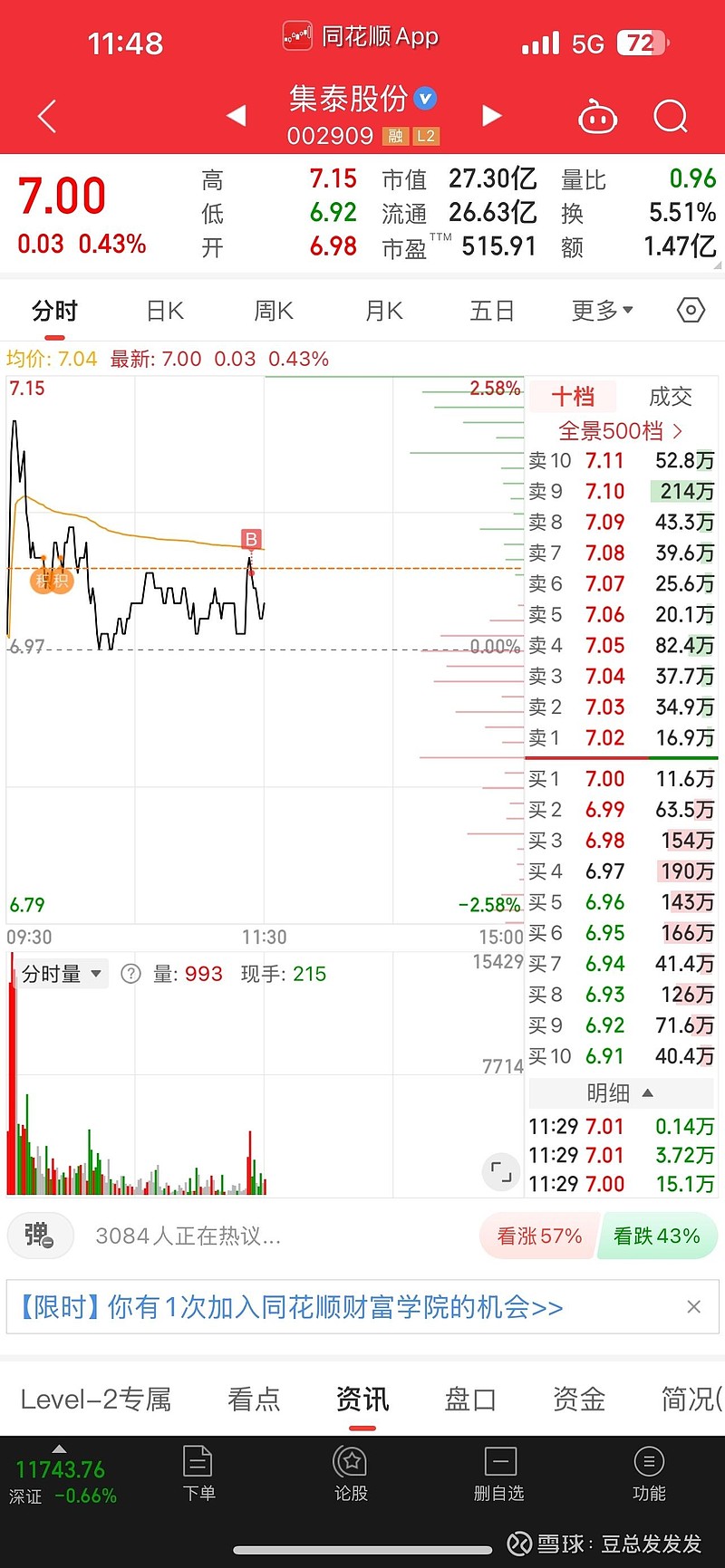
Task: Open 全景500档 full depth view
Action: 621,431
